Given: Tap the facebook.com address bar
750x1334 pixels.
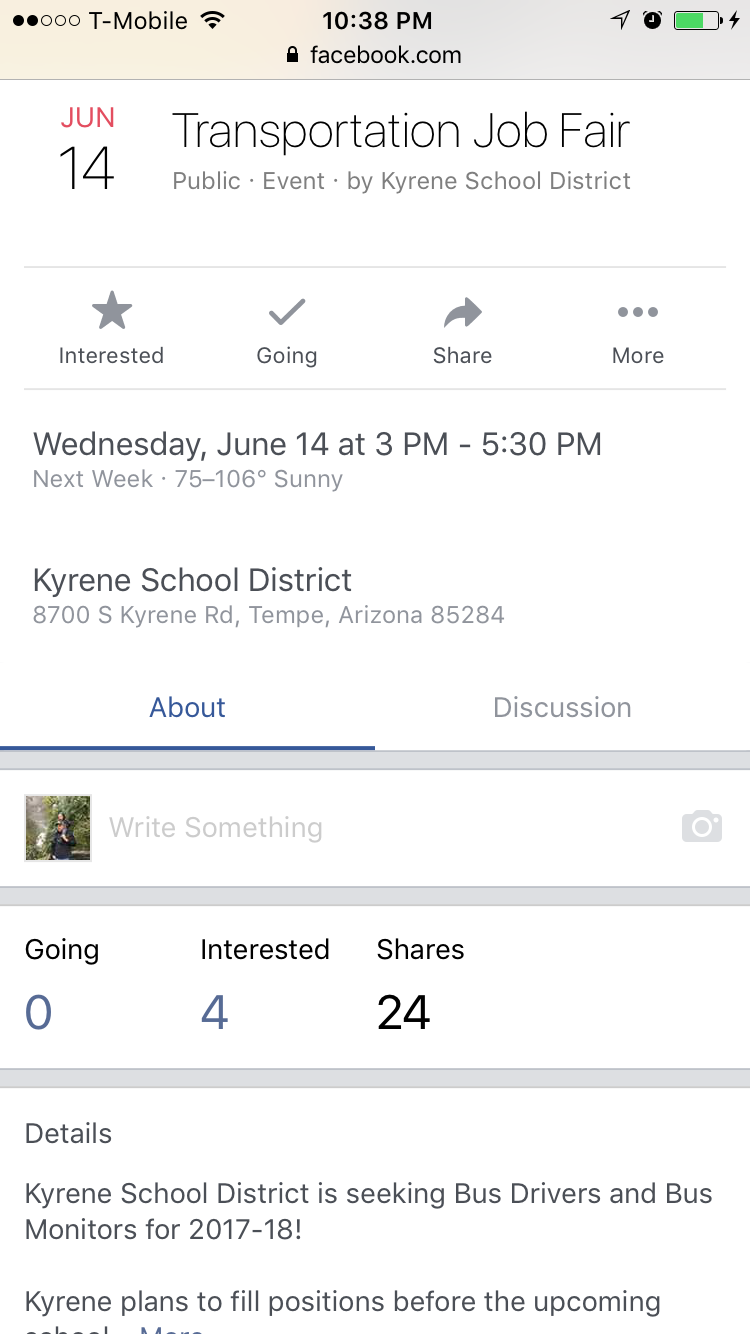Looking at the screenshot, I should click(x=375, y=55).
